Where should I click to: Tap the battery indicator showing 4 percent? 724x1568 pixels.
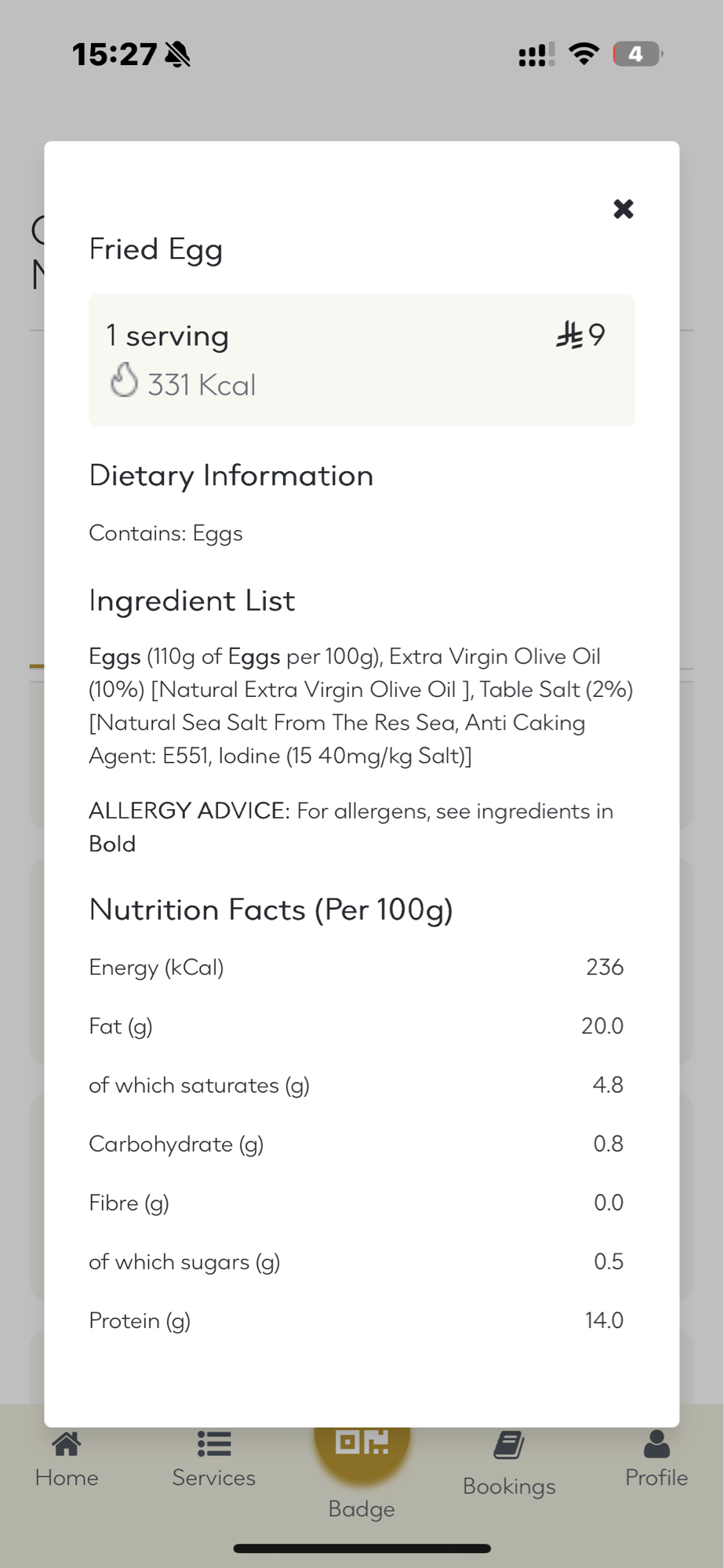(x=636, y=53)
